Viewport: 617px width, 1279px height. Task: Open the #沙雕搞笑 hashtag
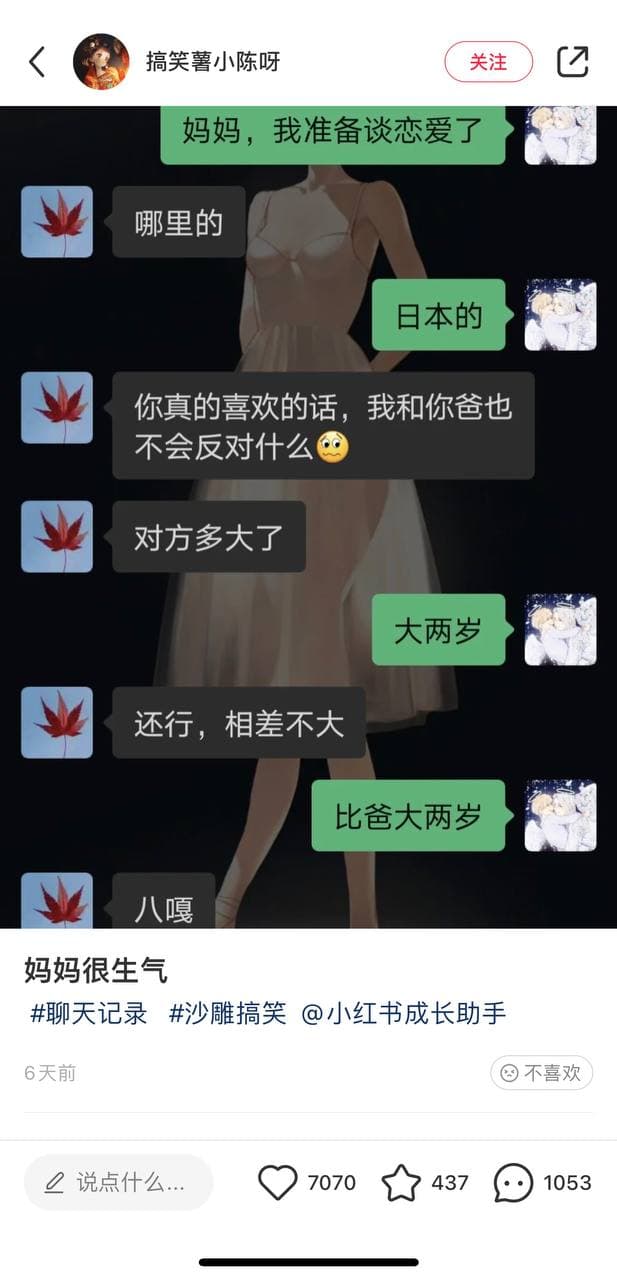(x=228, y=1013)
